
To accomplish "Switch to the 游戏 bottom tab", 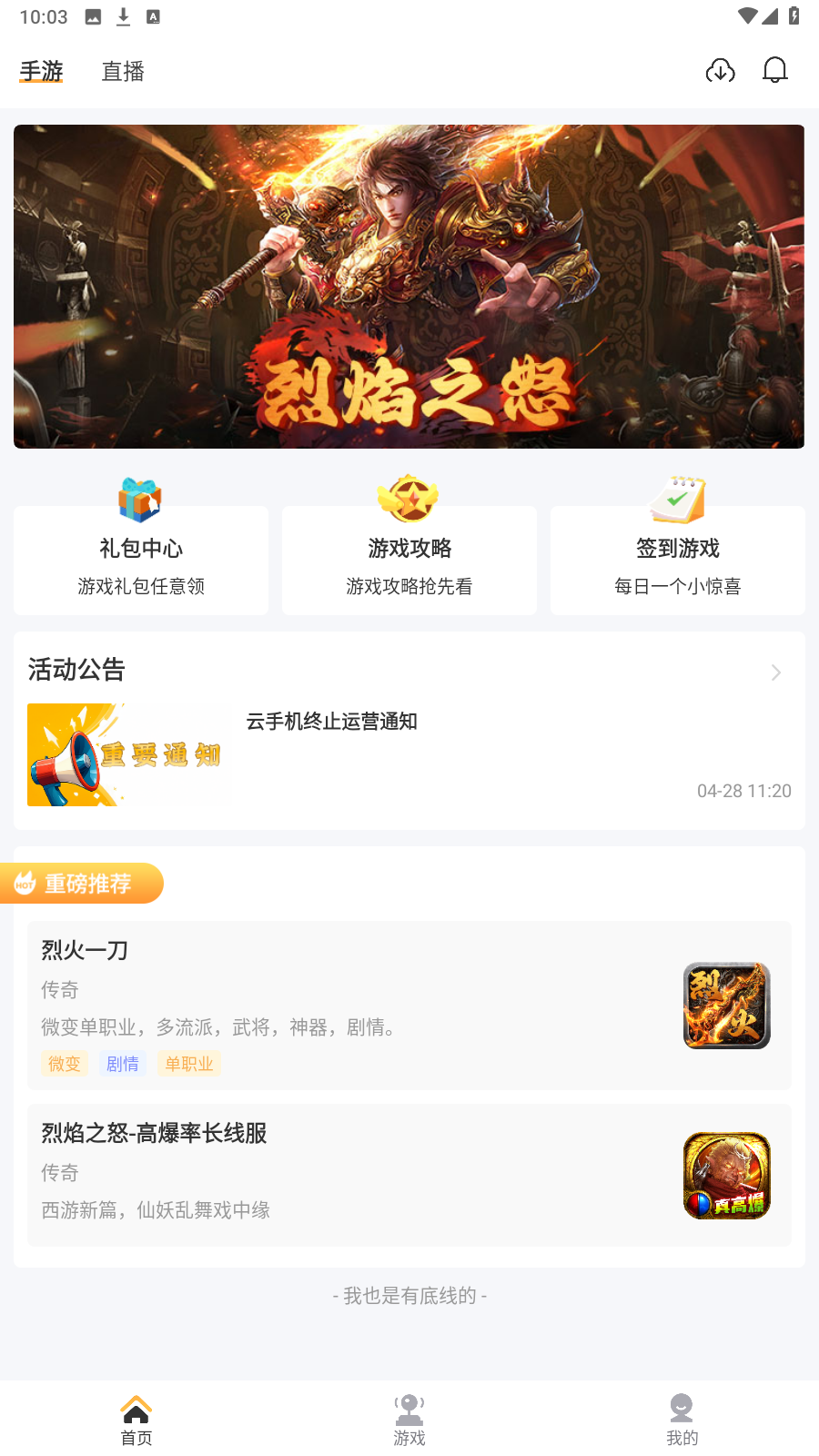I will 409,1419.
